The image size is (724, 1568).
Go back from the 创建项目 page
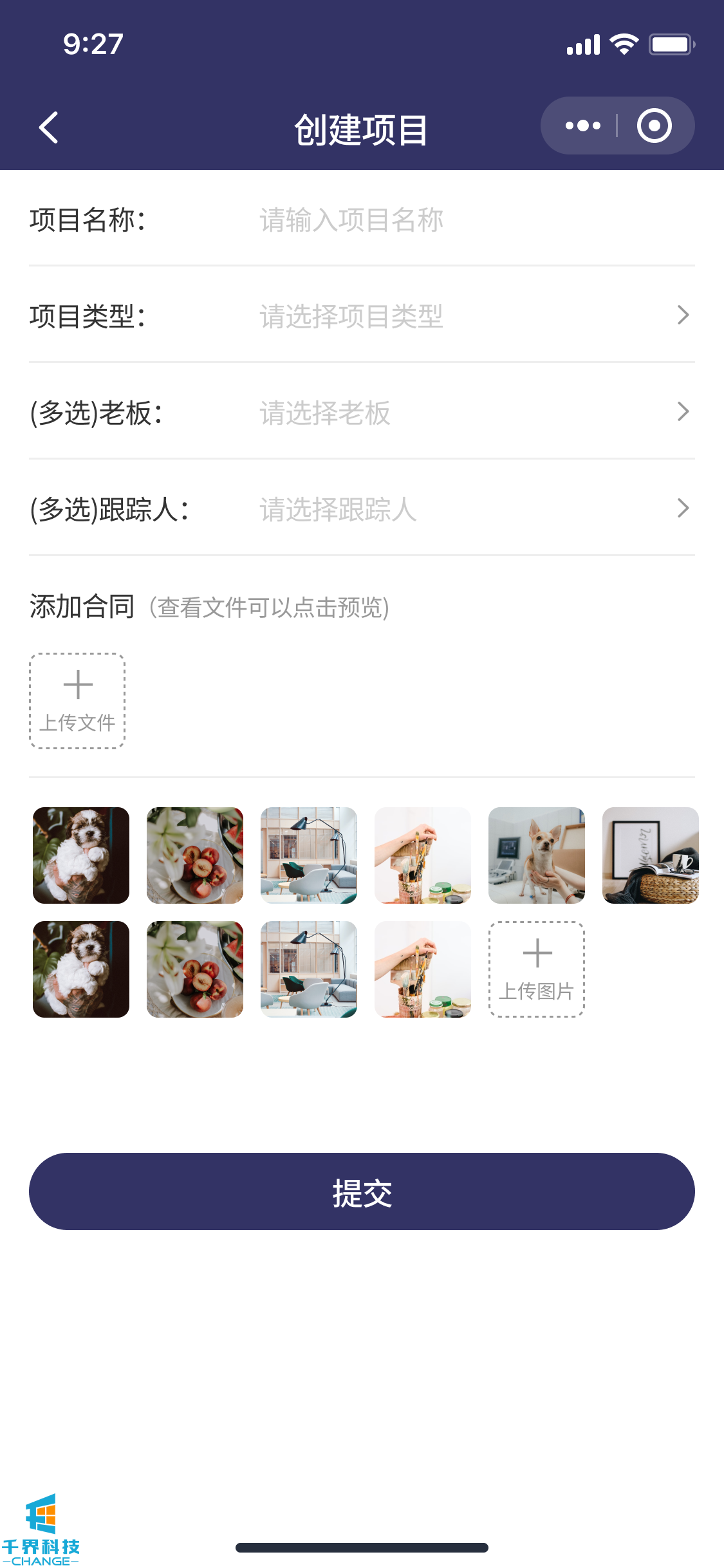pos(49,127)
